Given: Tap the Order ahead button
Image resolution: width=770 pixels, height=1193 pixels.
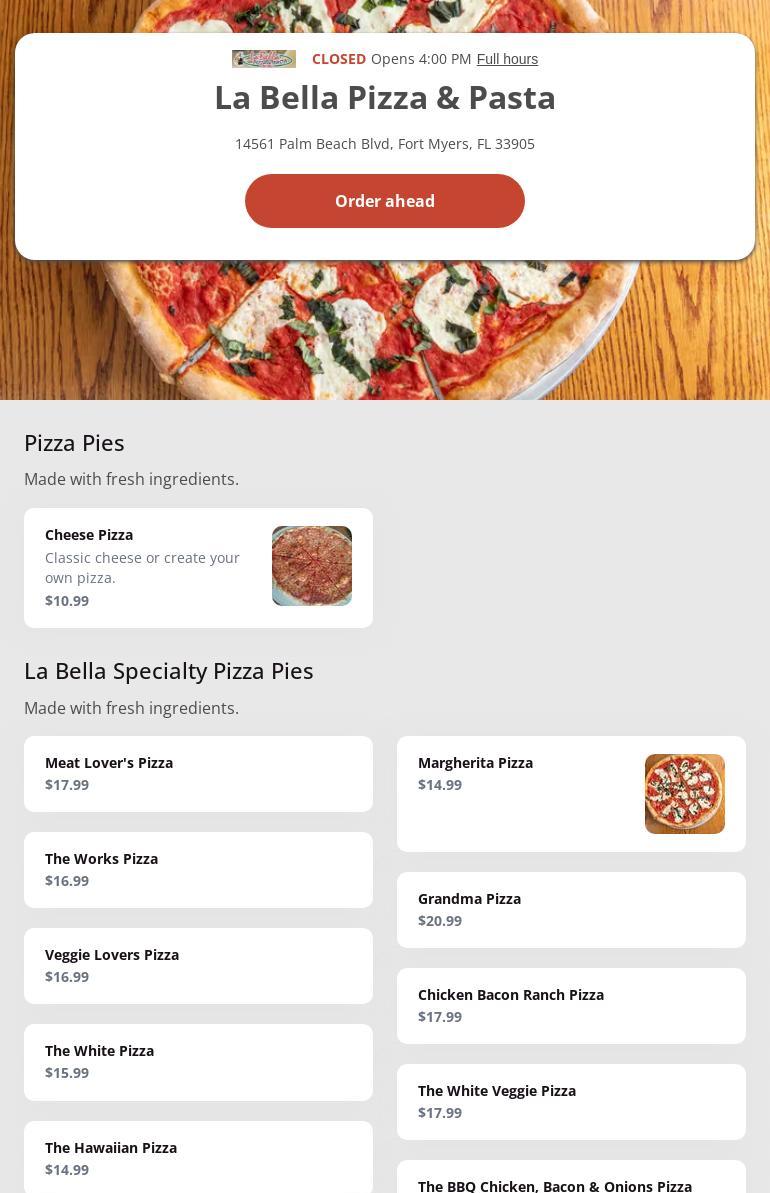Looking at the screenshot, I should pyautogui.click(x=385, y=201).
